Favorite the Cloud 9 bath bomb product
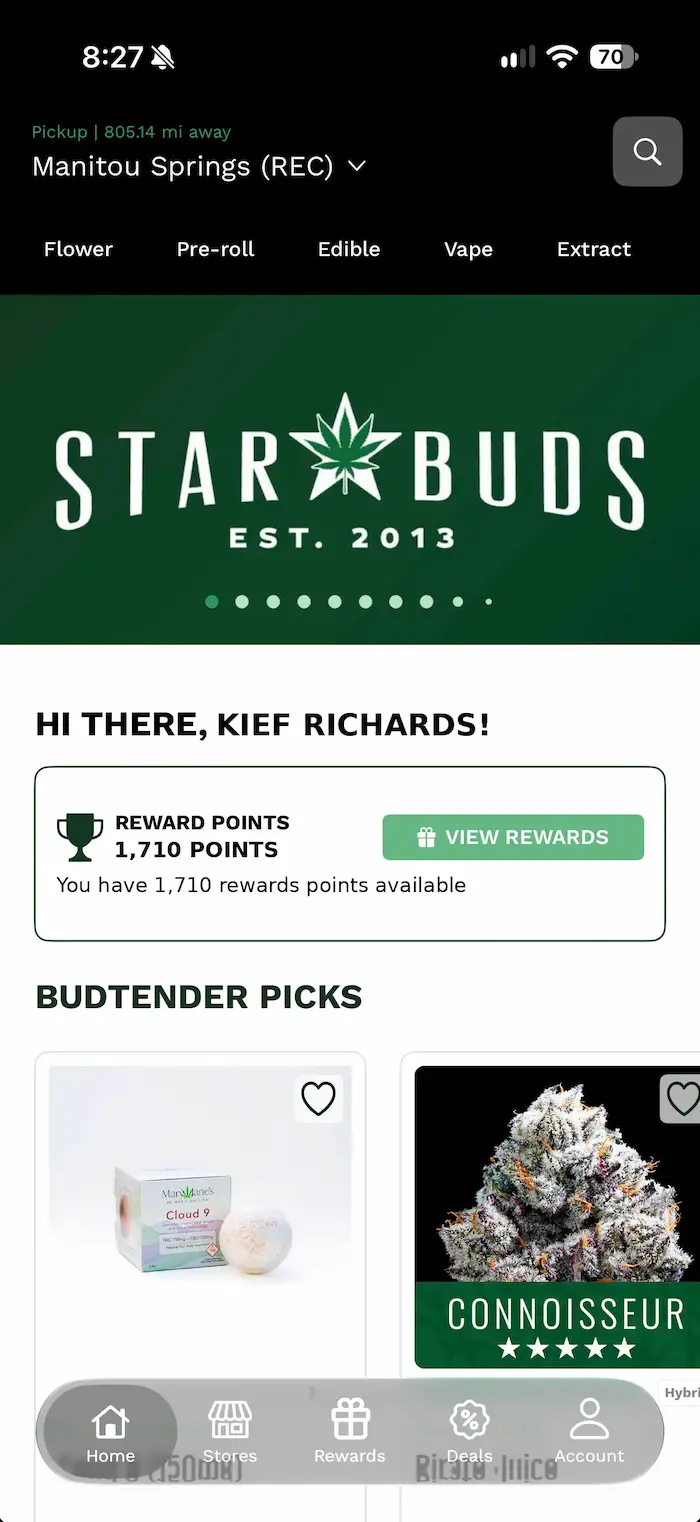 pyautogui.click(x=319, y=1099)
